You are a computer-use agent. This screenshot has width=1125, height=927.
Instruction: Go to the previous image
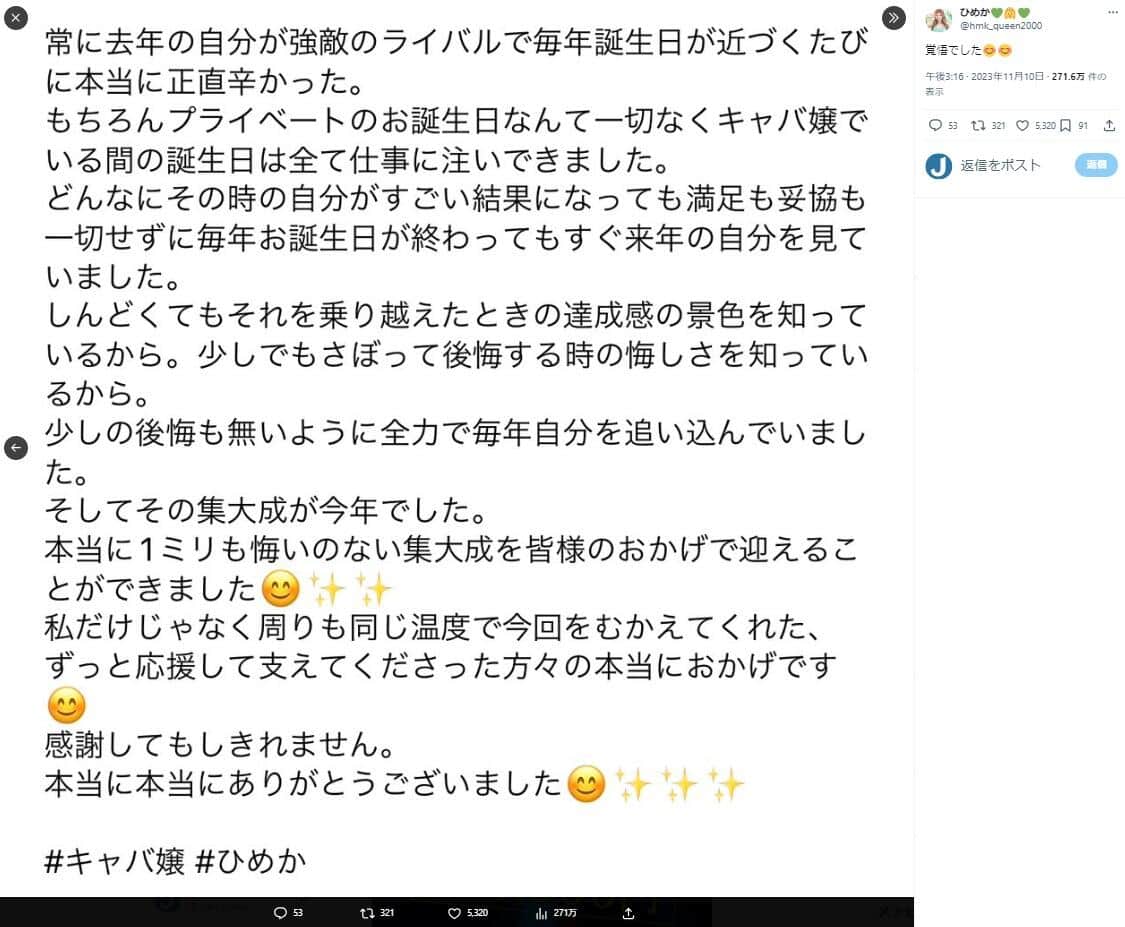pyautogui.click(x=15, y=448)
